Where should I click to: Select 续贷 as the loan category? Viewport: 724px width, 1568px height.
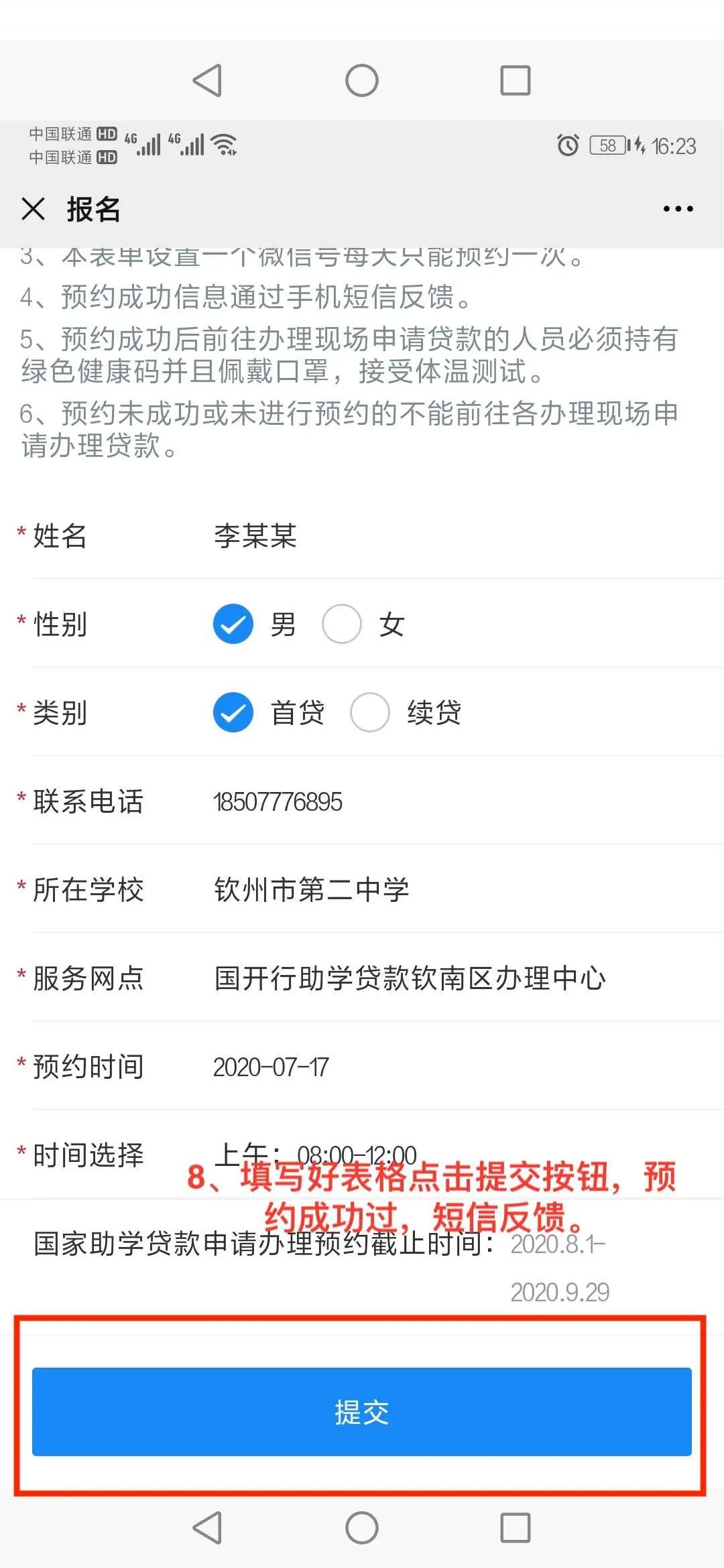[369, 713]
